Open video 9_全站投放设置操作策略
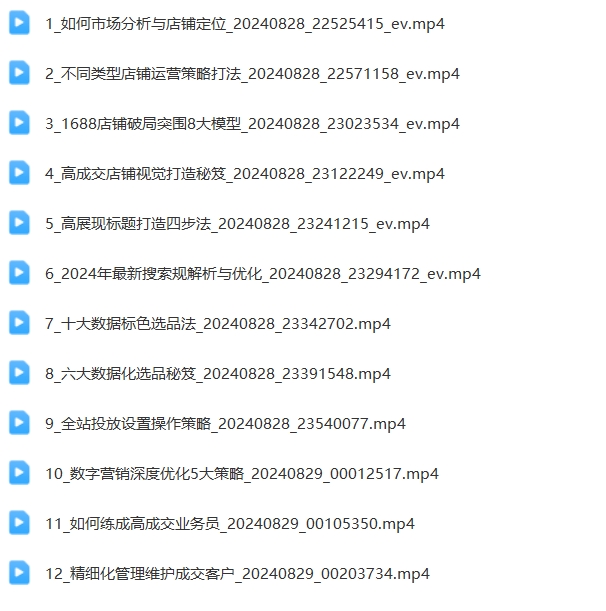The width and height of the screenshot is (606, 611). pyautogui.click(x=225, y=424)
